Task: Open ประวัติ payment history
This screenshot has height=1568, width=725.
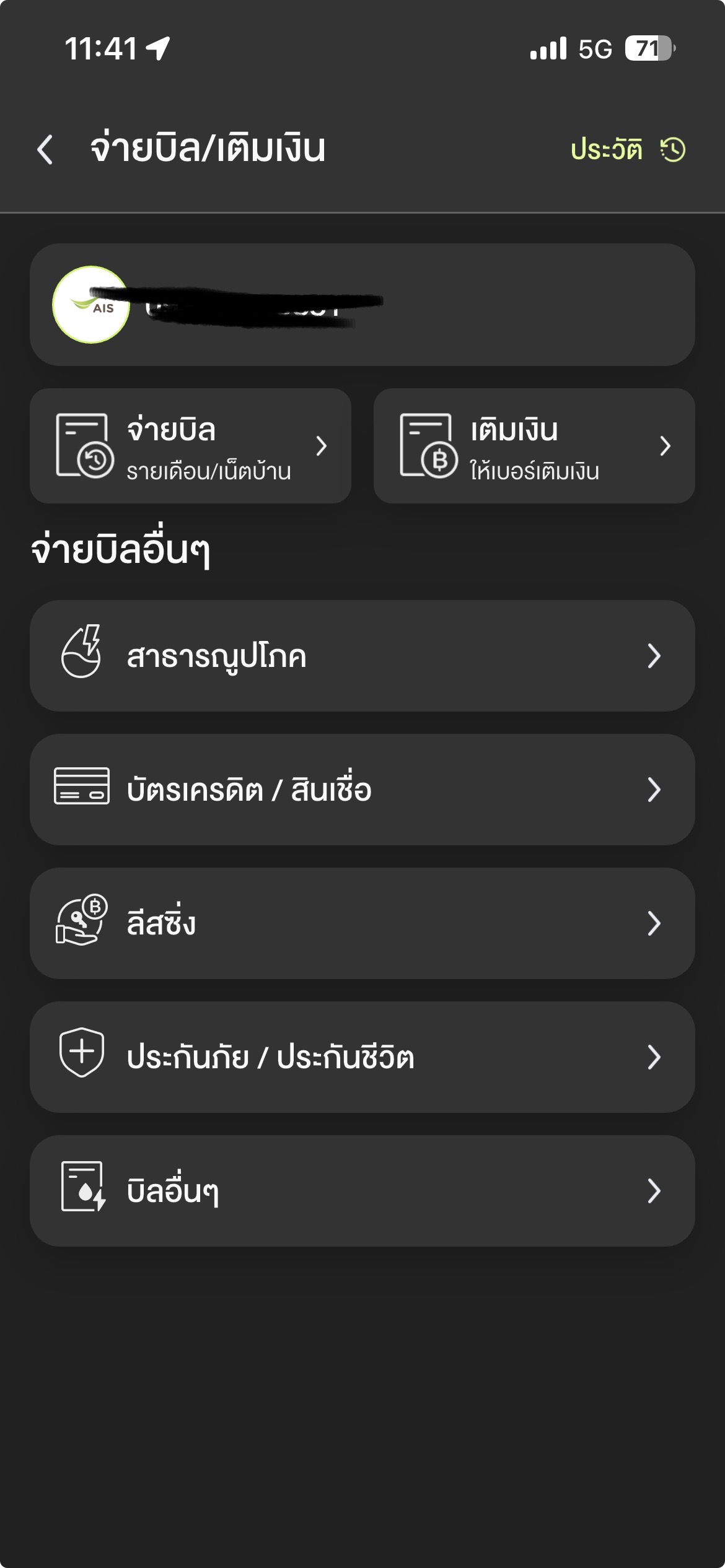Action: pyautogui.click(x=626, y=150)
